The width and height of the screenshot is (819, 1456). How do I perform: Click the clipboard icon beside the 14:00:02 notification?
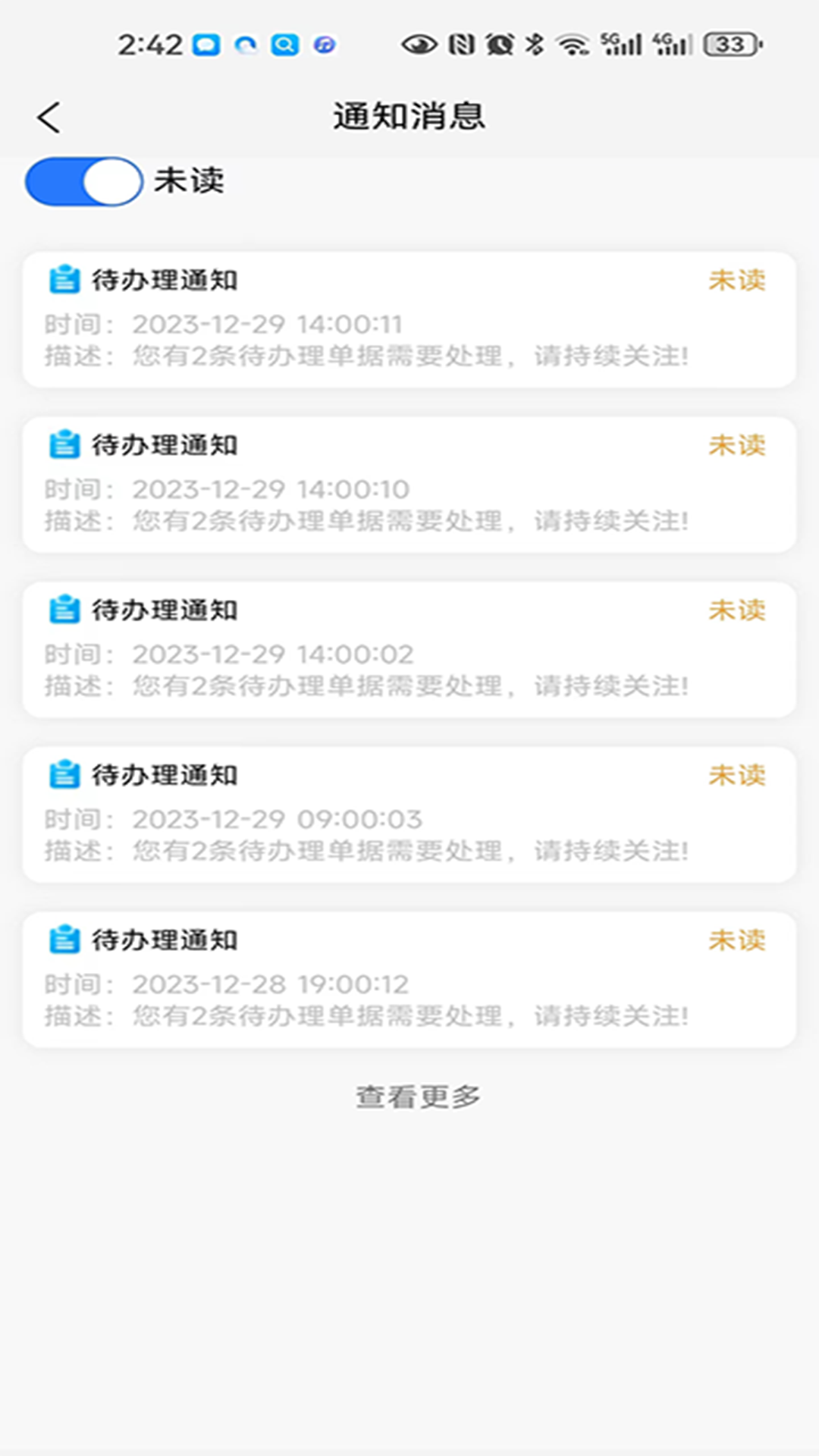[64, 610]
